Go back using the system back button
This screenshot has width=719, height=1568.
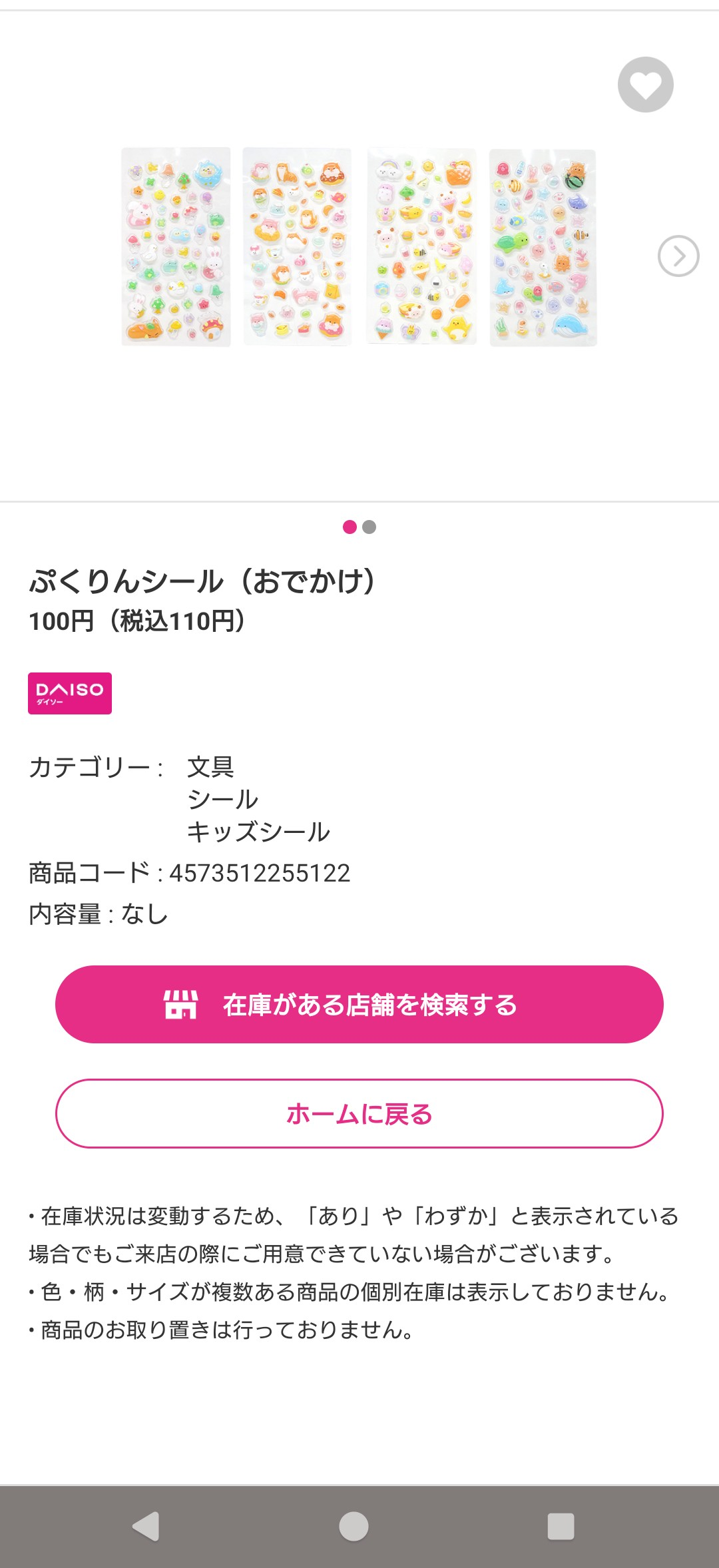[x=146, y=1526]
